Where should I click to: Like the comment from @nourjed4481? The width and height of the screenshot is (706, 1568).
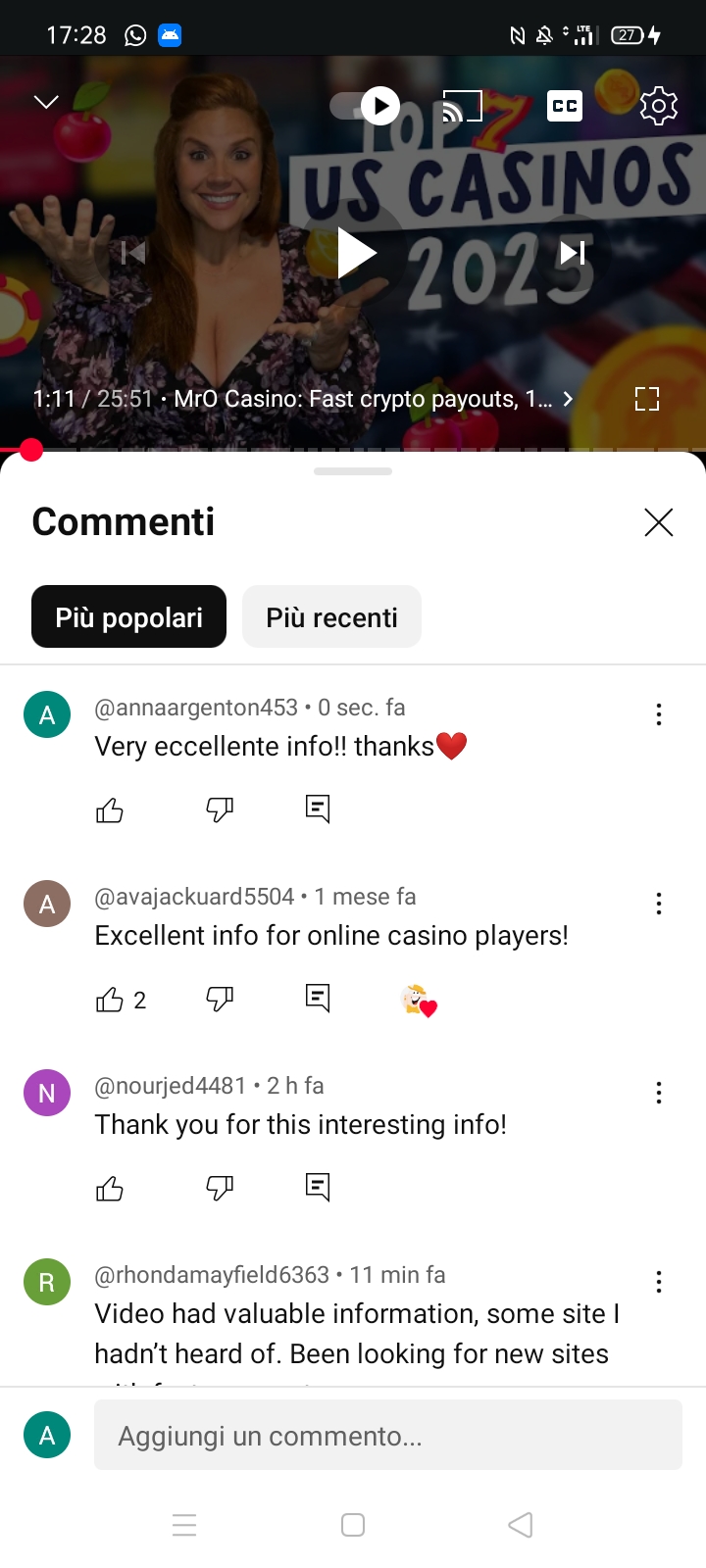(x=110, y=1189)
